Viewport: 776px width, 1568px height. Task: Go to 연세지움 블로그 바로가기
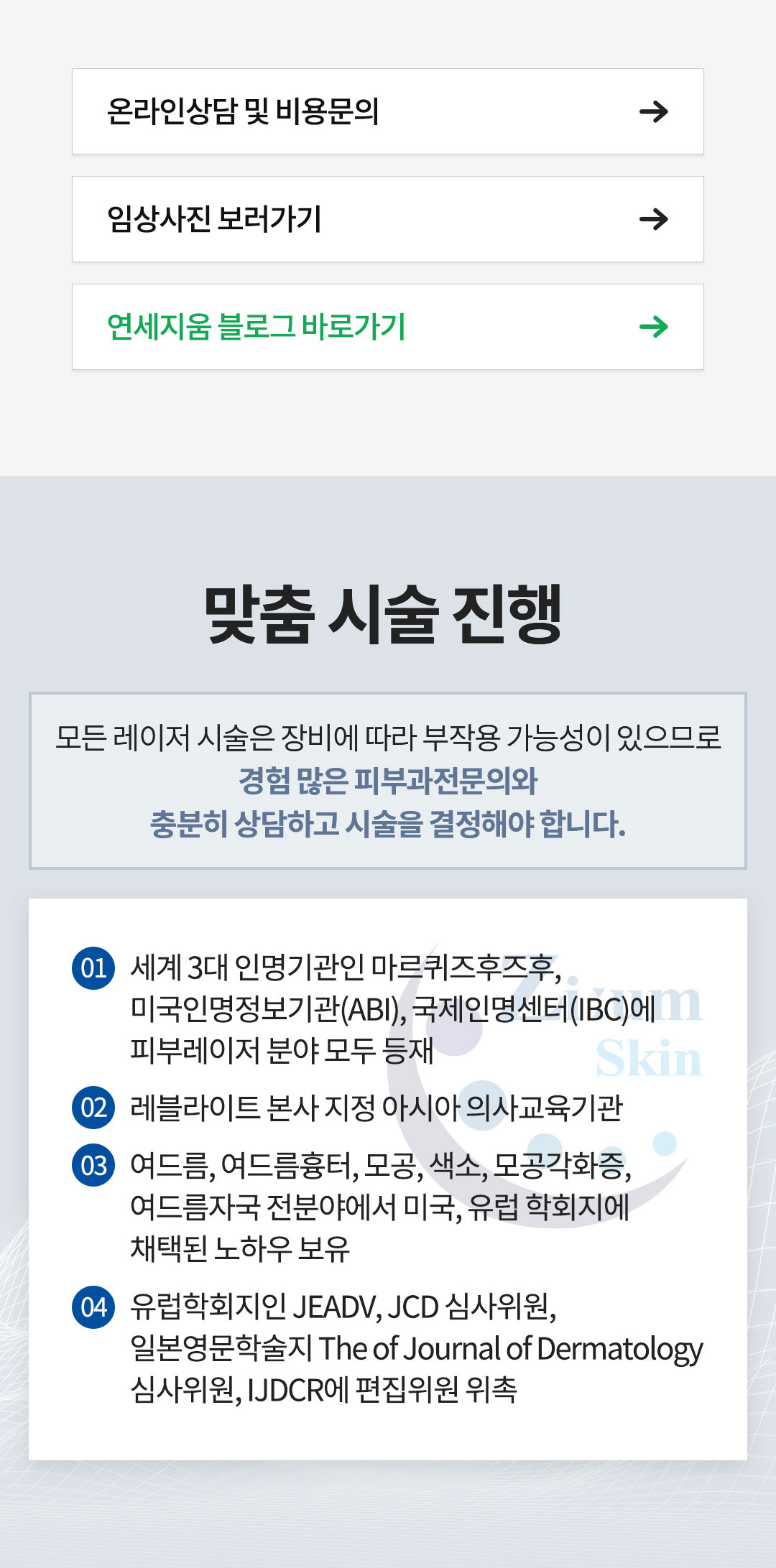click(387, 327)
